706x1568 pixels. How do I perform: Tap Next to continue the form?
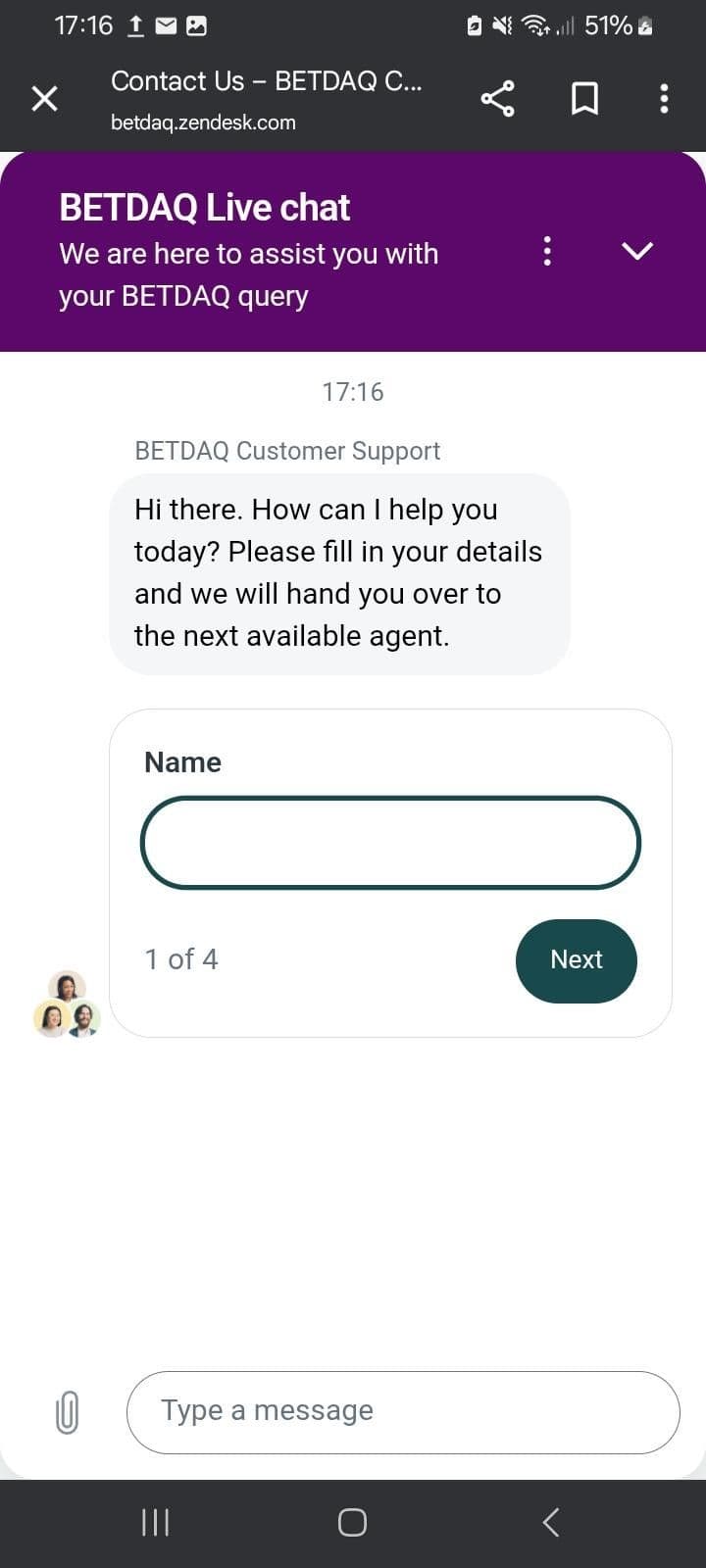576,960
